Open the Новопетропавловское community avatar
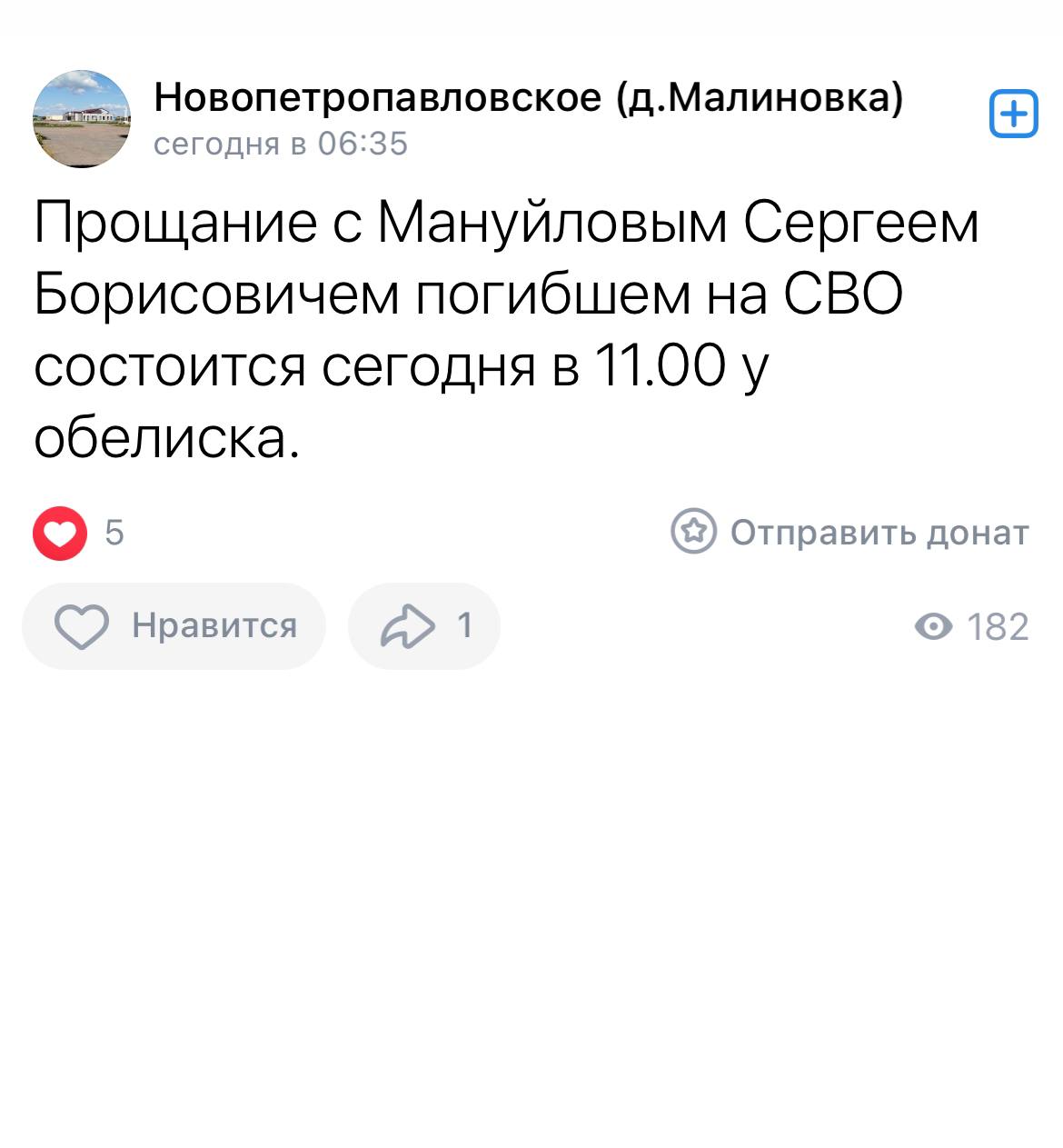 pyautogui.click(x=82, y=119)
